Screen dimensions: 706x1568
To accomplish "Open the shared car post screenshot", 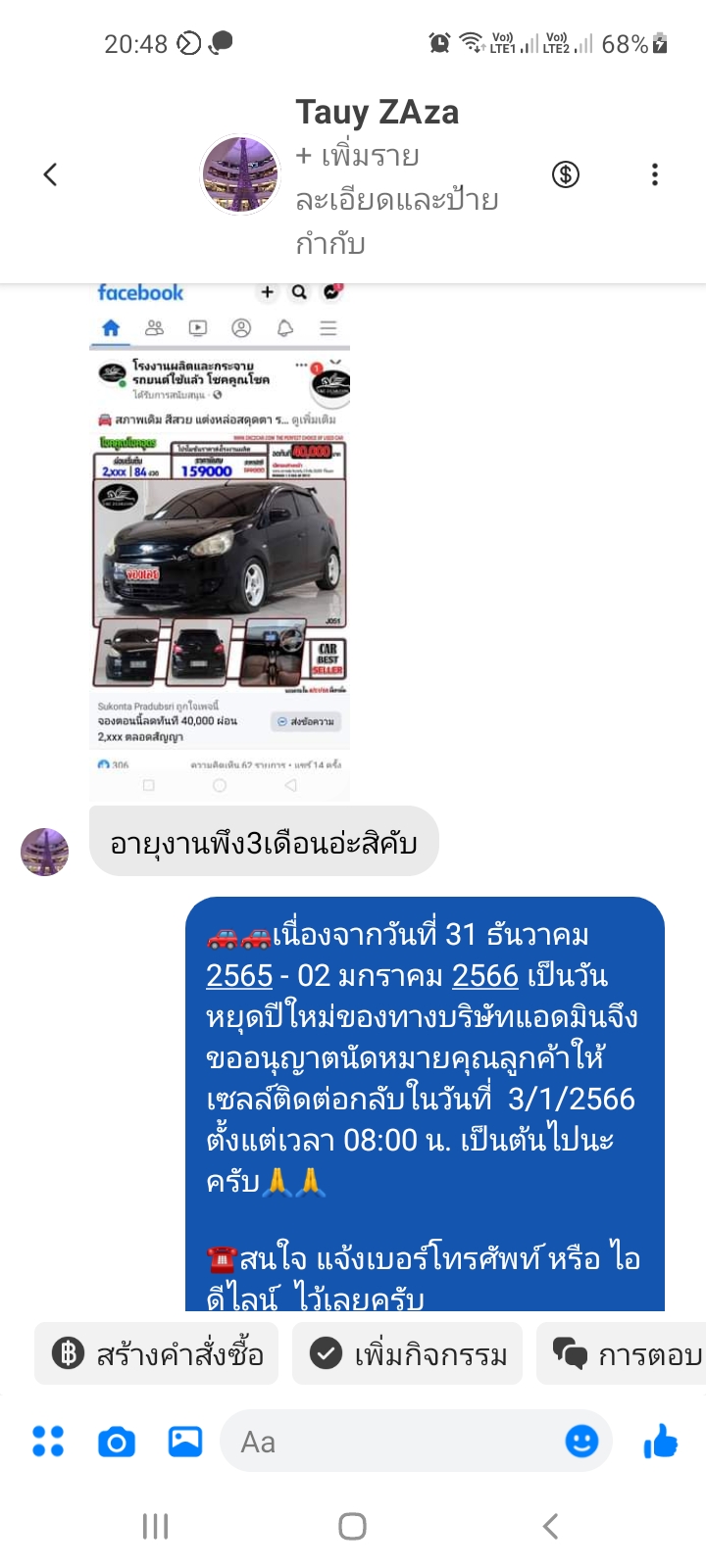I will coord(220,541).
